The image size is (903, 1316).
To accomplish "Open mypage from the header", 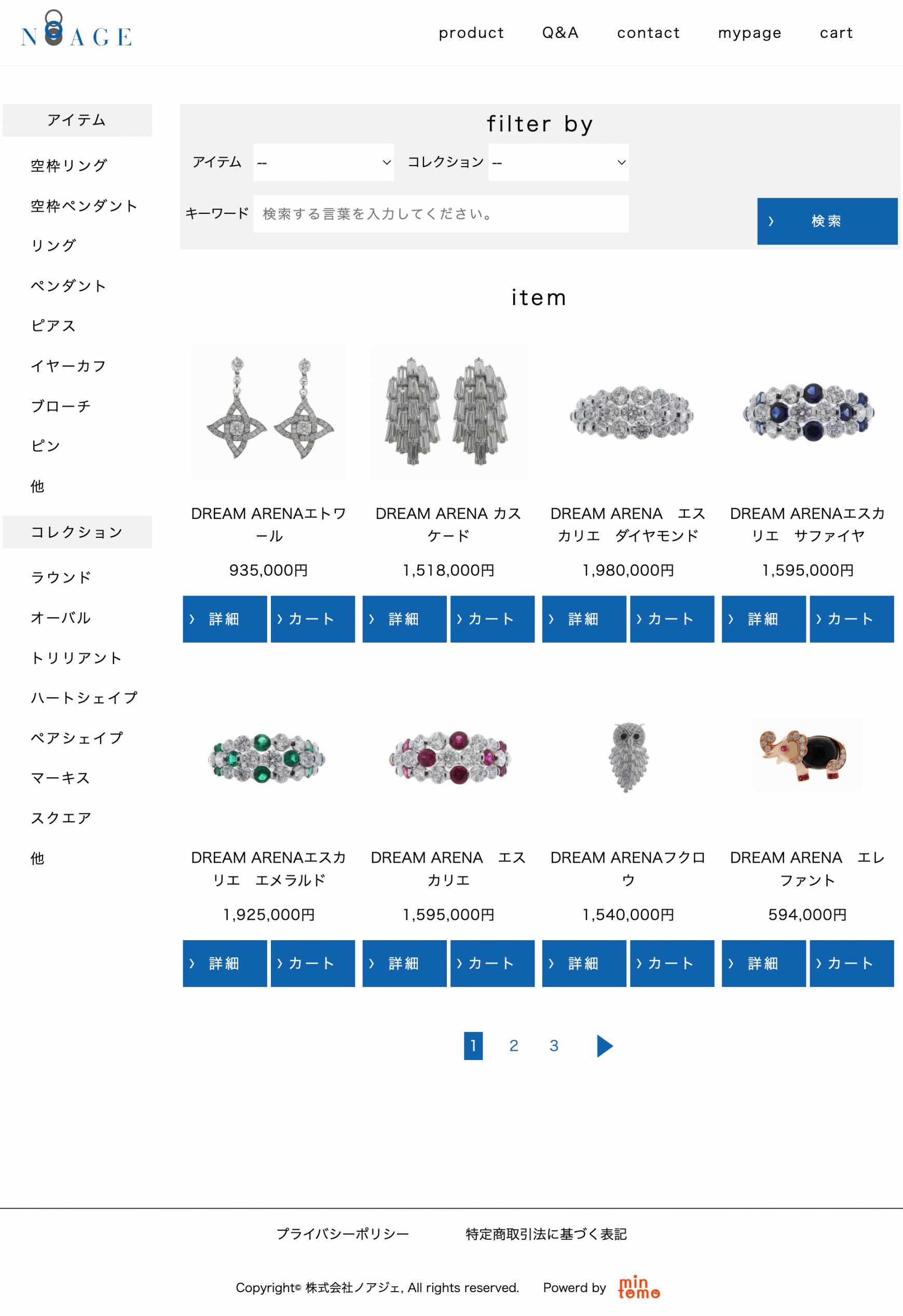I will [x=749, y=33].
